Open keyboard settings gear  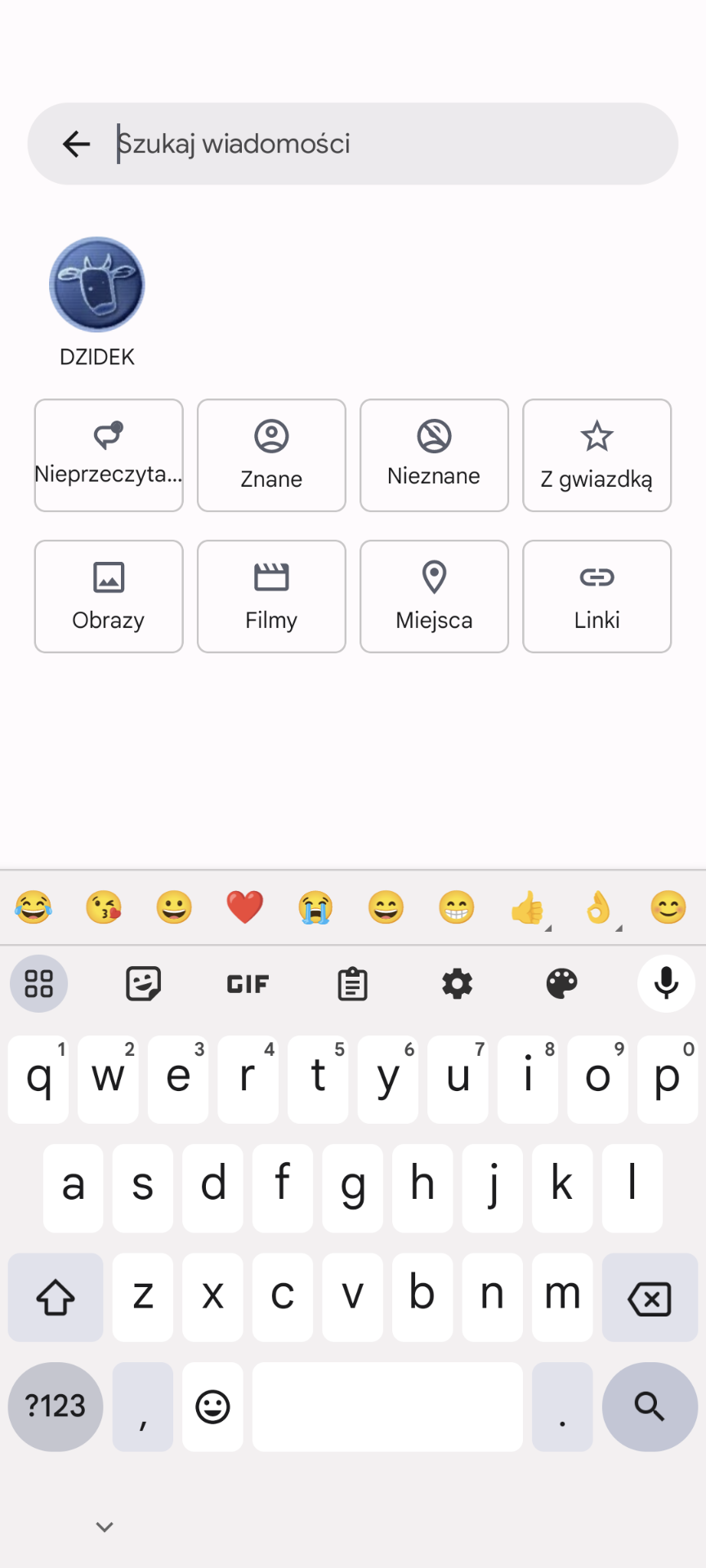457,984
